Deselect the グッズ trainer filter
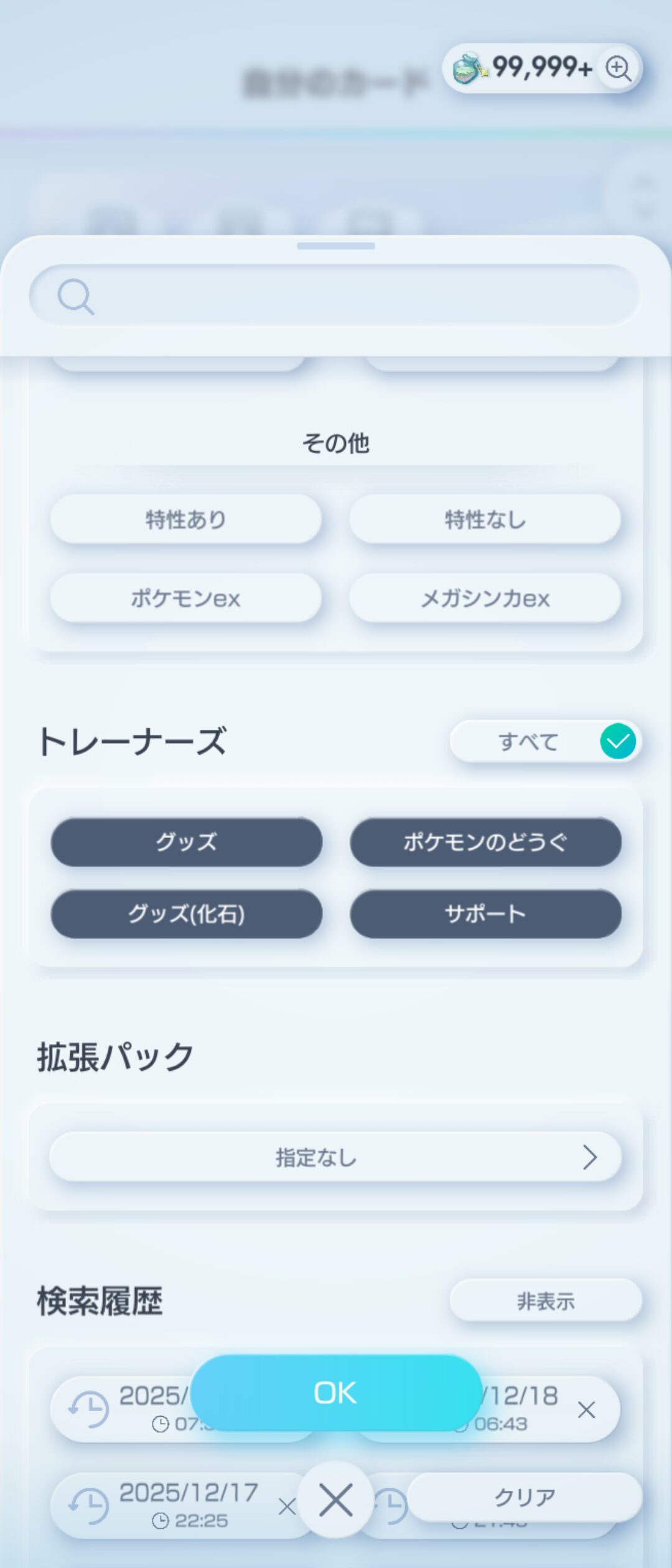Screen dimensions: 672x1568 click(185, 842)
